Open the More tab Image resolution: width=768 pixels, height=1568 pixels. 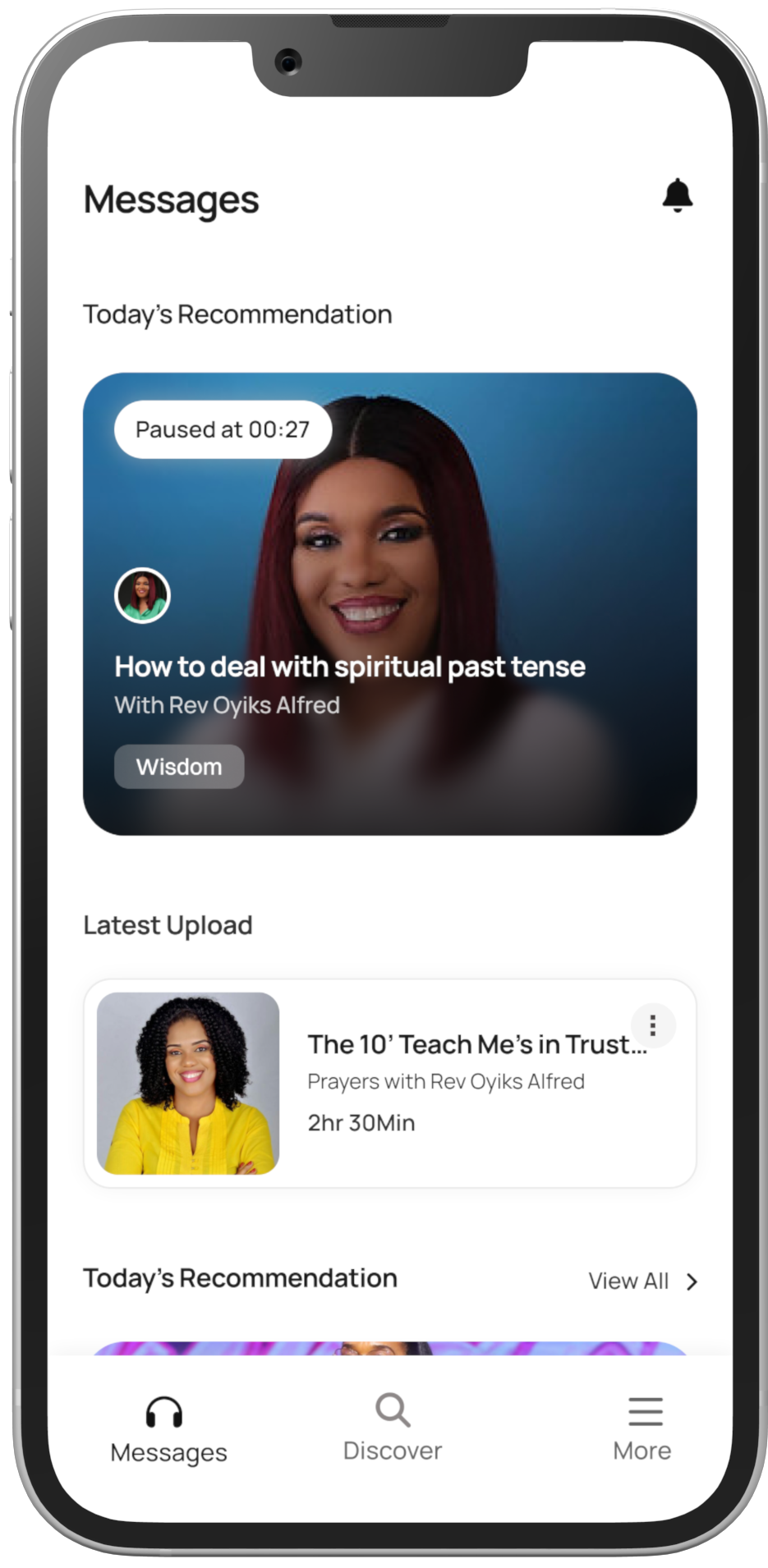tap(642, 1428)
